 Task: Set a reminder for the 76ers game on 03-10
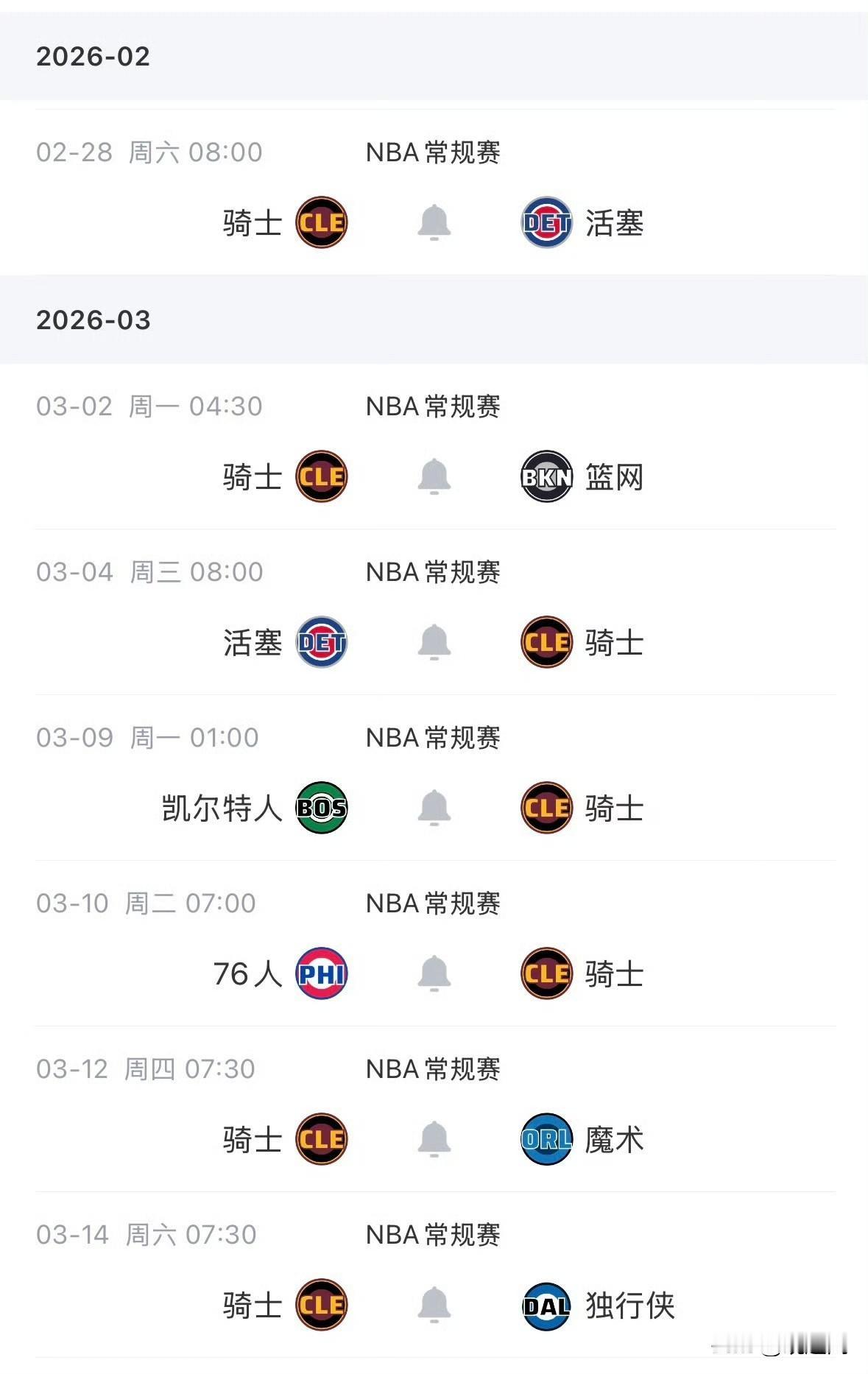434,973
